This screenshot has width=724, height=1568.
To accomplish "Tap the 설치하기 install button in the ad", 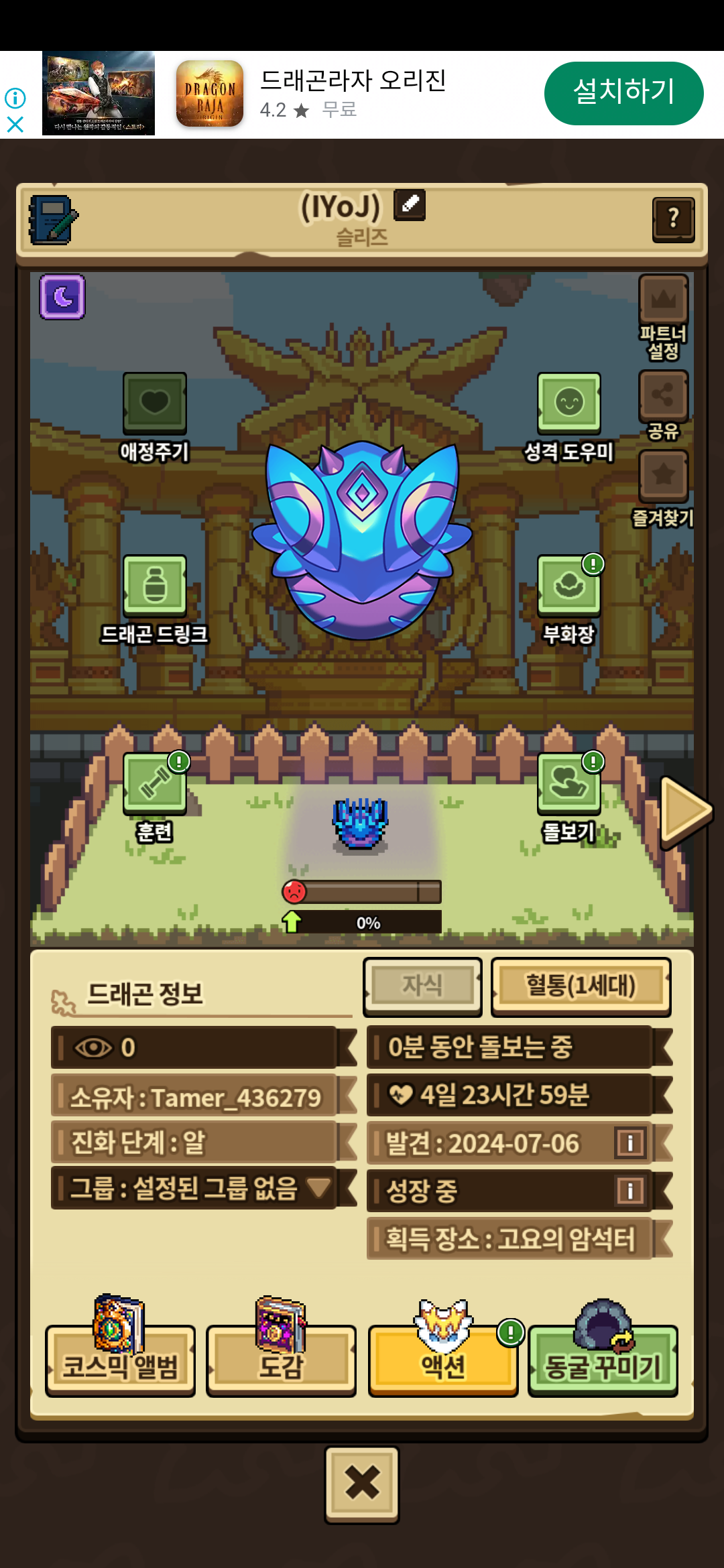I will [623, 93].
